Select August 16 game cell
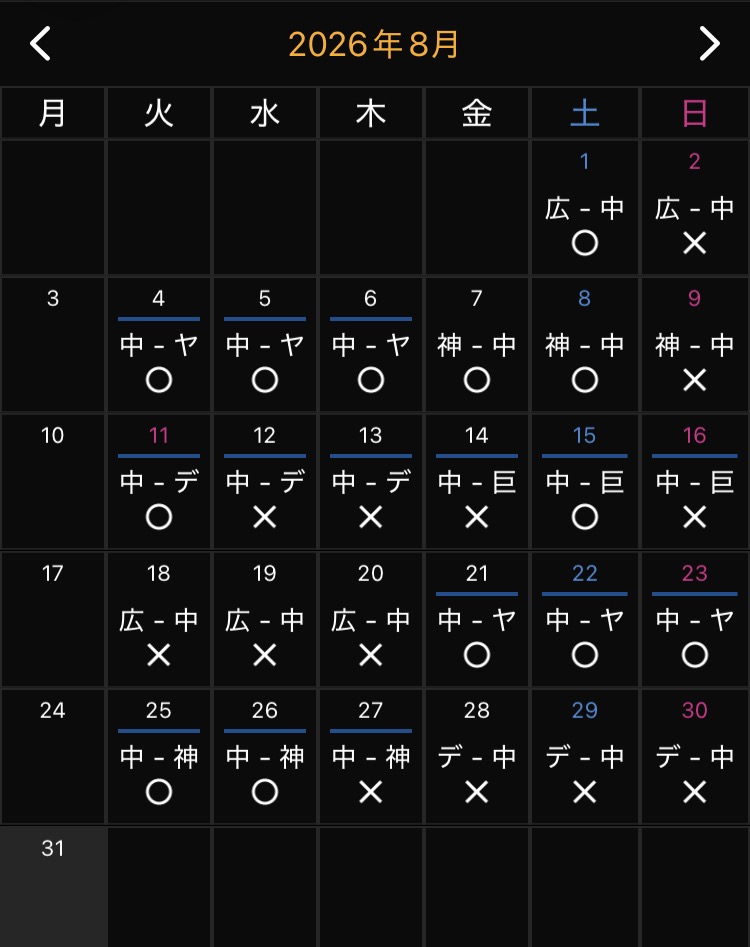The height and width of the screenshot is (947, 750). [694, 482]
